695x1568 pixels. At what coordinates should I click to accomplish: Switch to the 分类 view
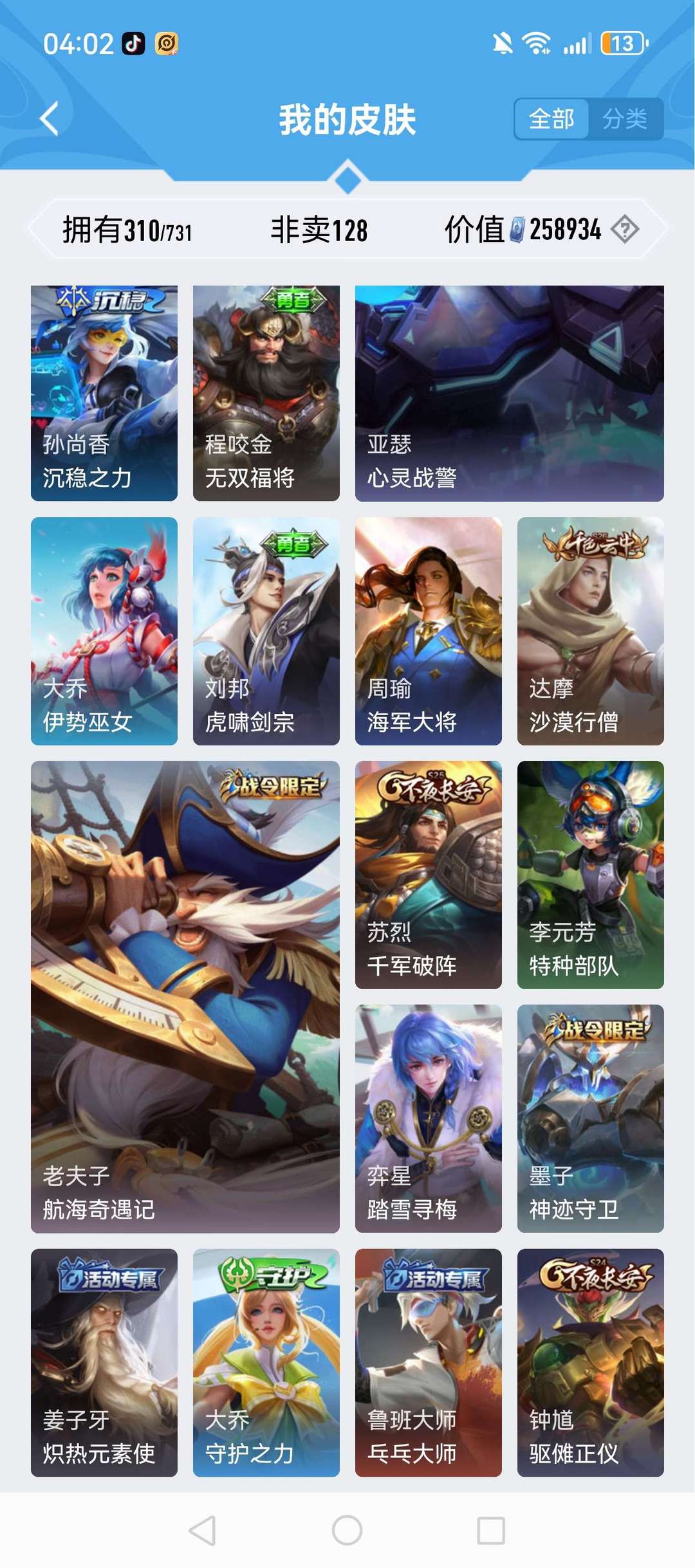[625, 119]
